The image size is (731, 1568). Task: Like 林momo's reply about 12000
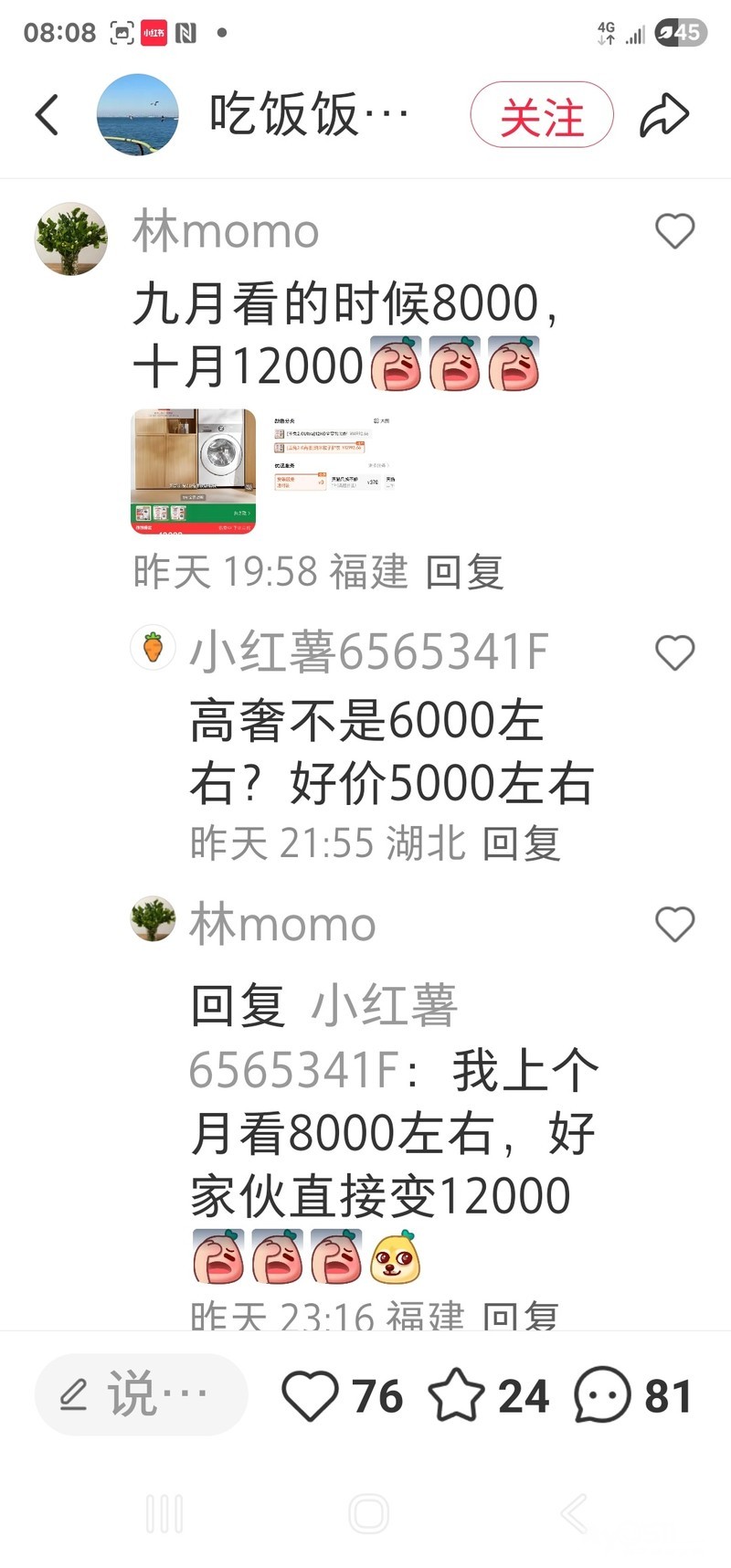coord(675,924)
